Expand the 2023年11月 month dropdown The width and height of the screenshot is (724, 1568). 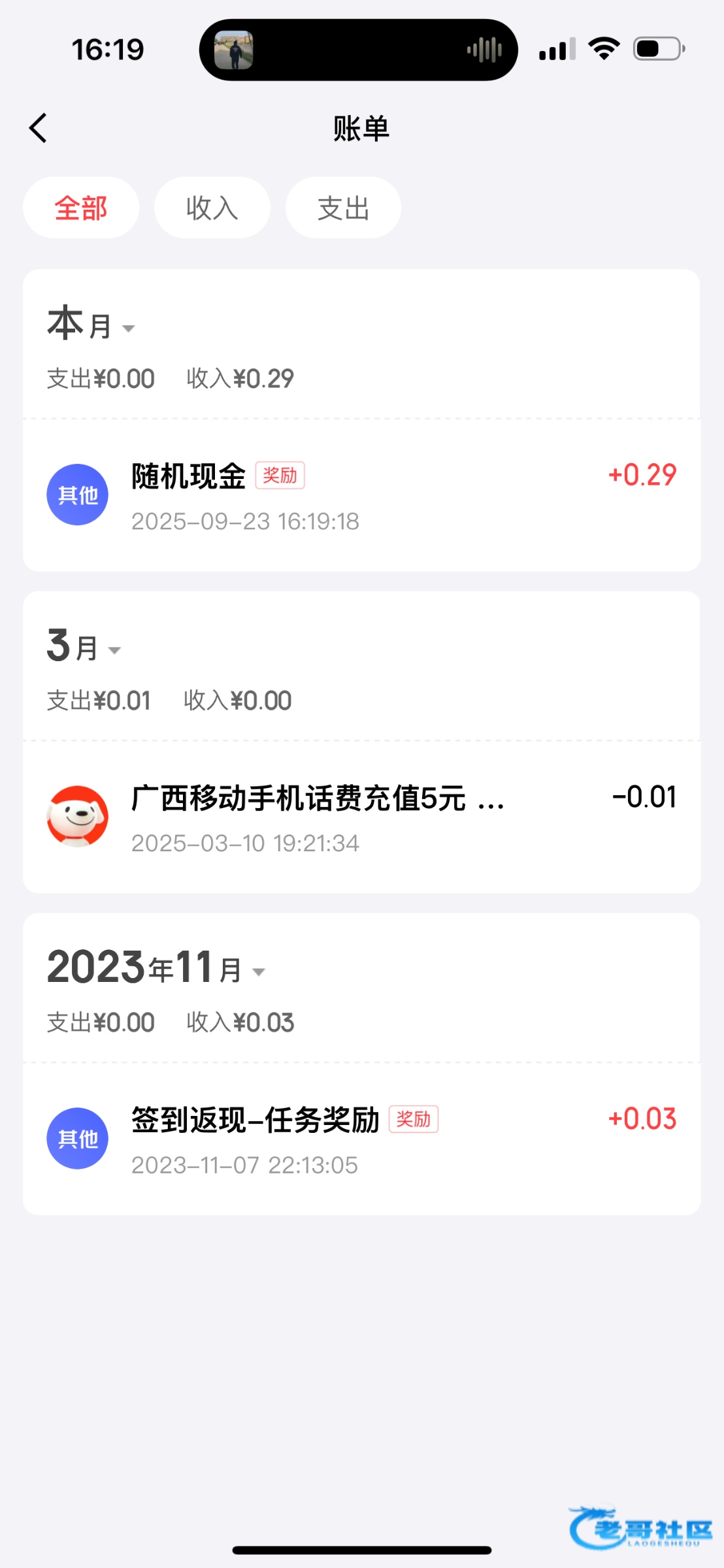[157, 968]
